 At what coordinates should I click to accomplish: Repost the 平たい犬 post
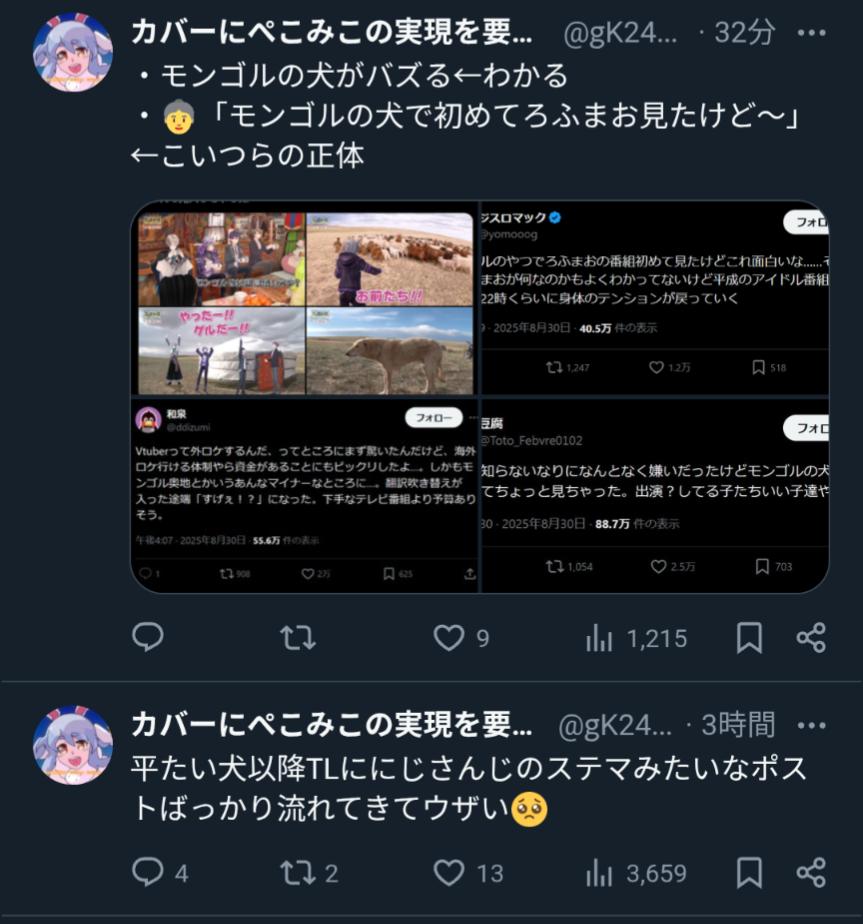[x=297, y=873]
